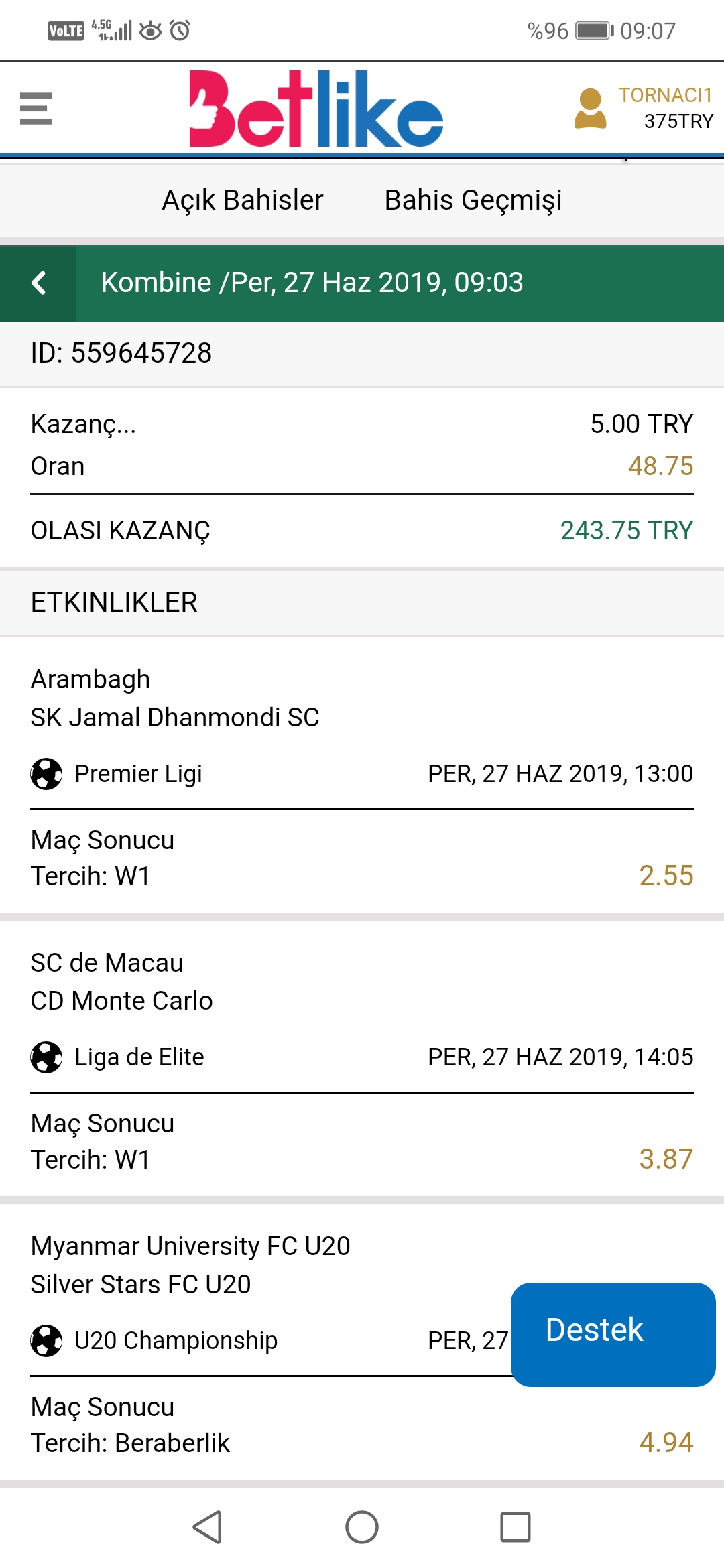Viewport: 724px width, 1568px height.
Task: Tap the Betlike logo
Action: point(316,109)
